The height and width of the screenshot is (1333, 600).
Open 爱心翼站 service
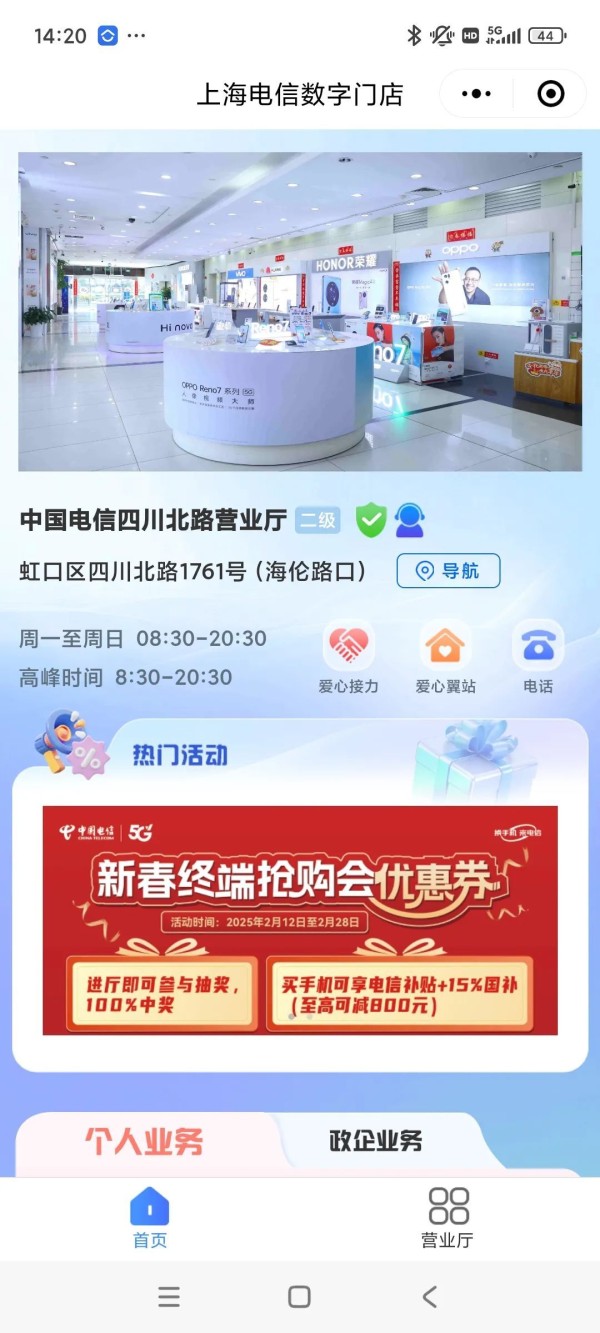pyautogui.click(x=444, y=656)
